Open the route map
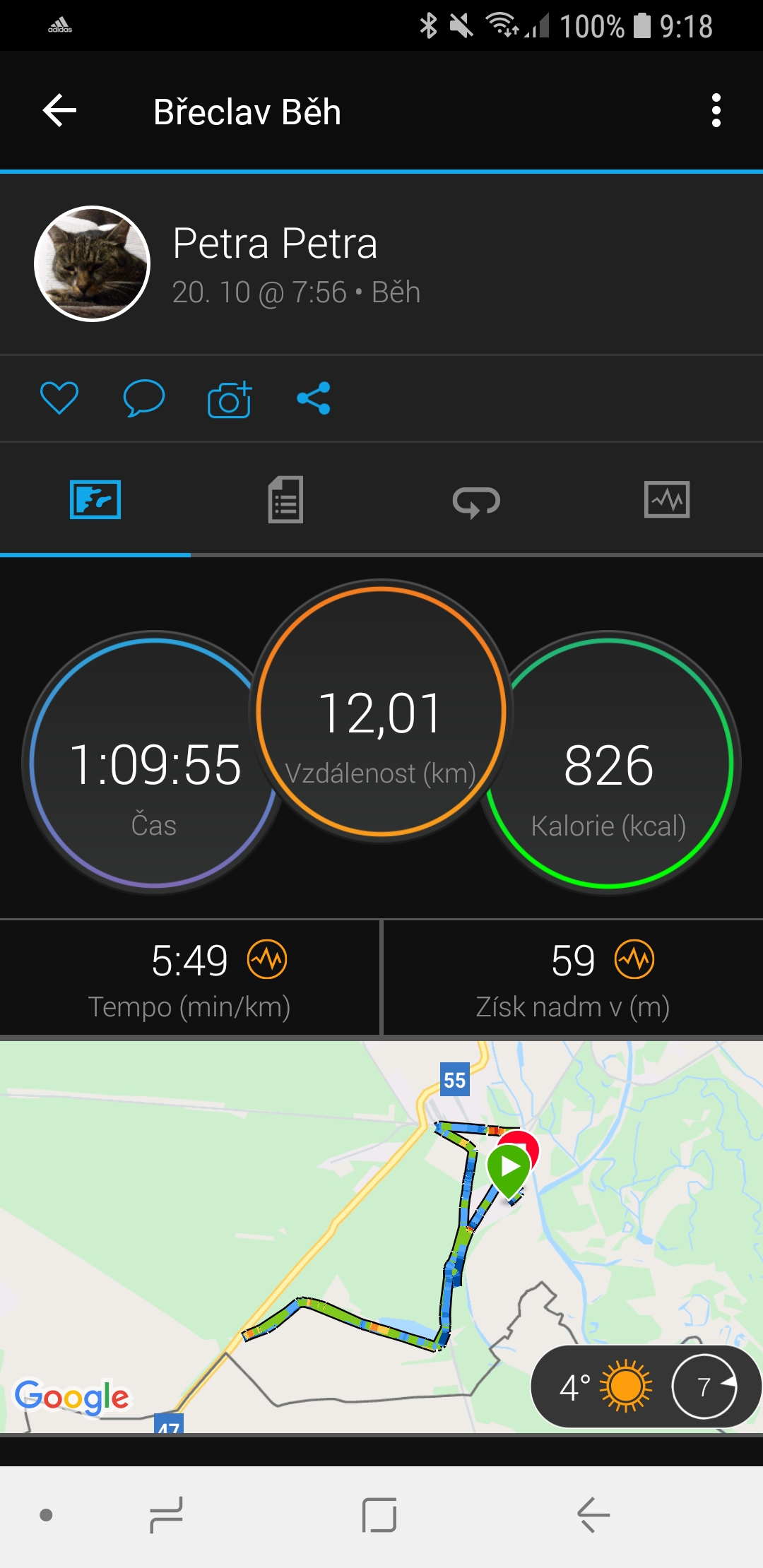This screenshot has height=1568, width=763. (381, 1237)
